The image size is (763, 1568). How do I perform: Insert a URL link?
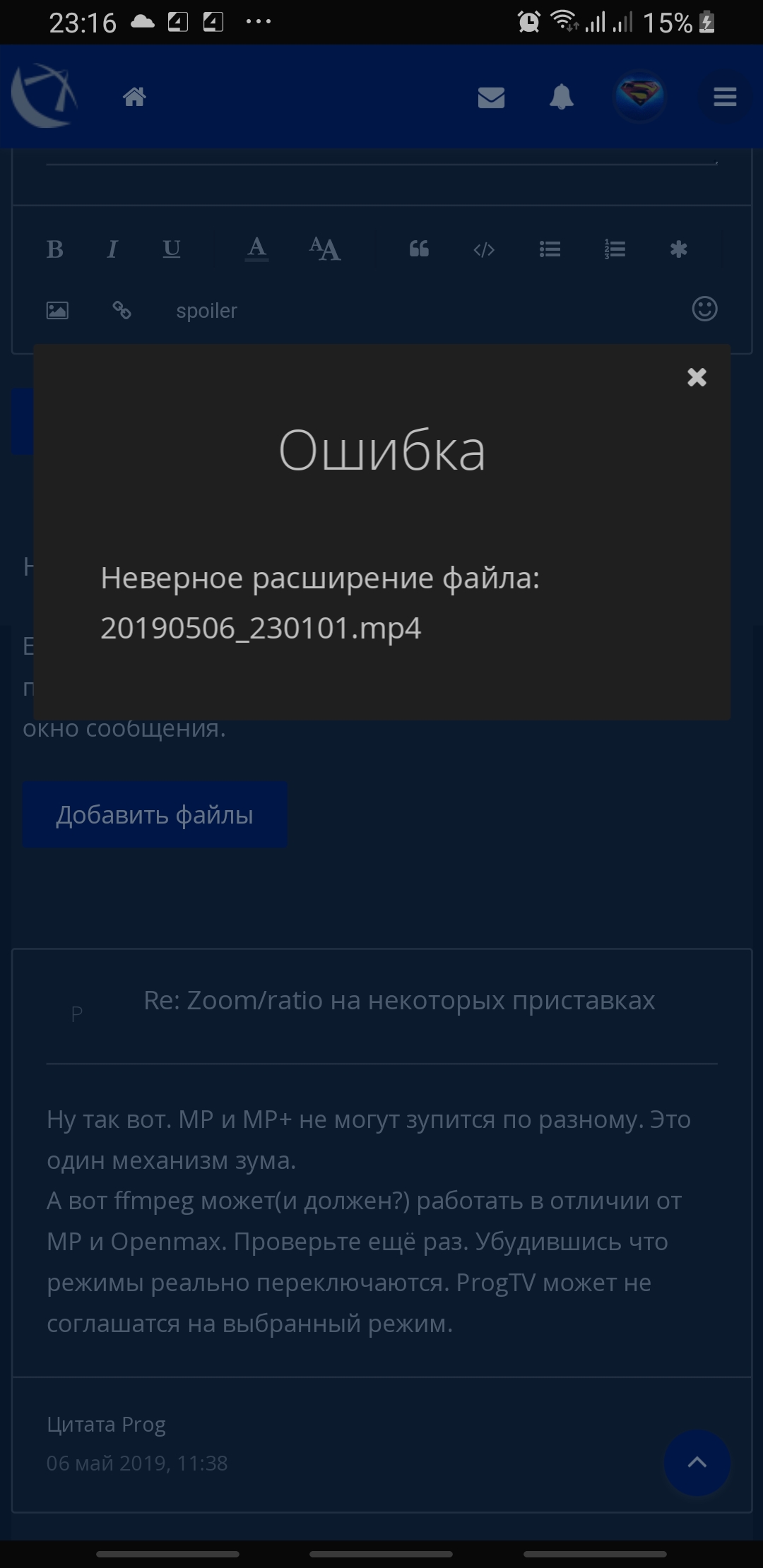(x=122, y=310)
